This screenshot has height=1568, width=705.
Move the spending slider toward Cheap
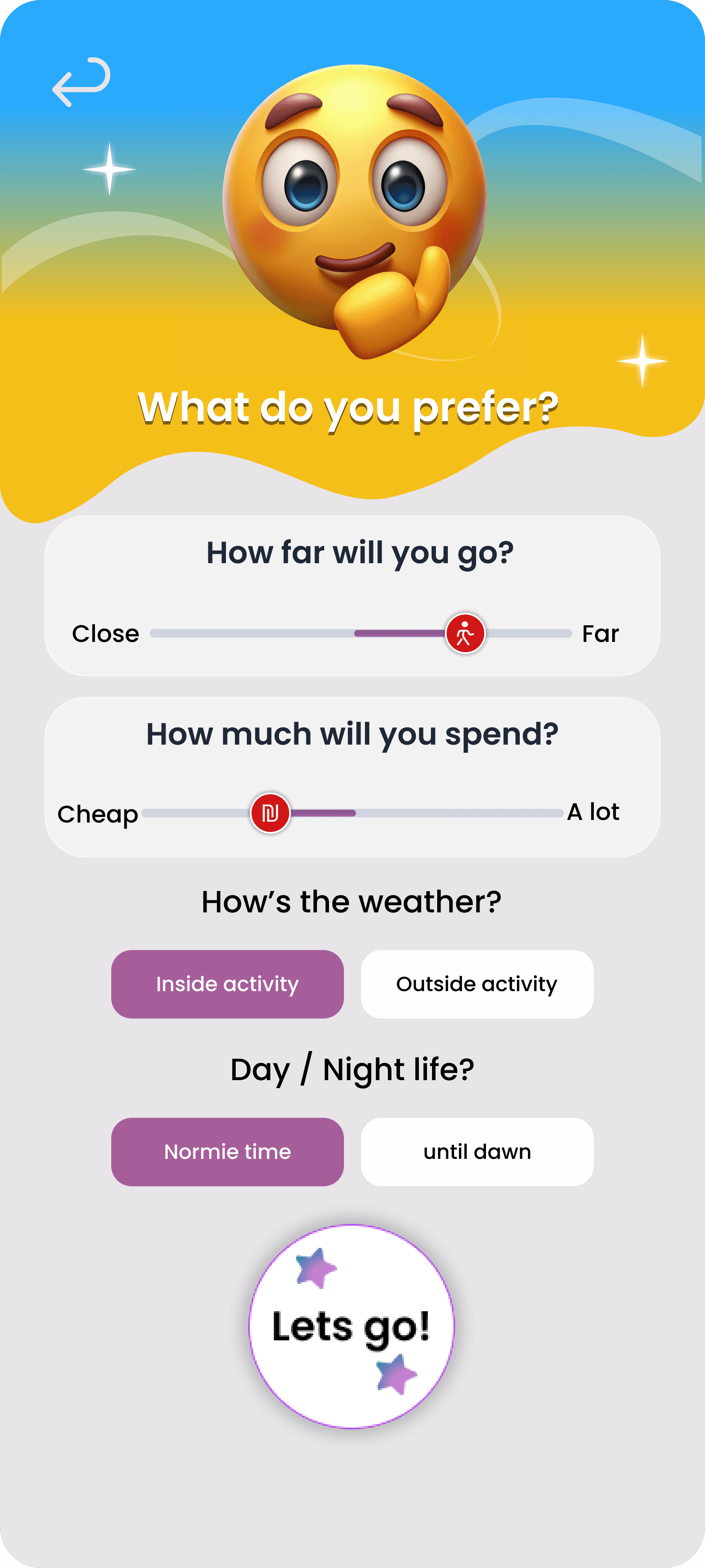pos(195,811)
